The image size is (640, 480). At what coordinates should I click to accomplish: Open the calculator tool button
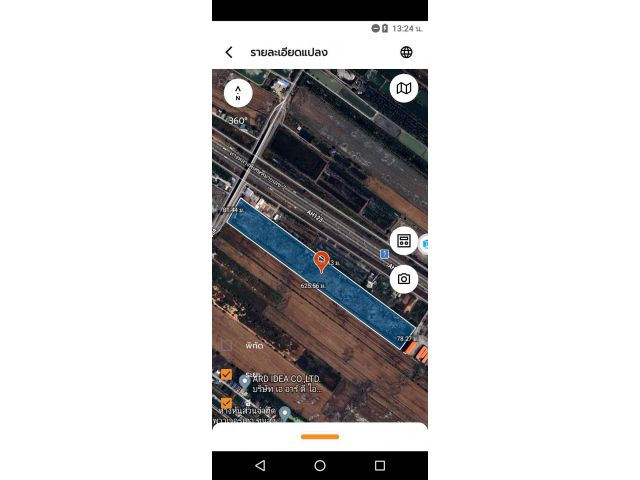404,241
